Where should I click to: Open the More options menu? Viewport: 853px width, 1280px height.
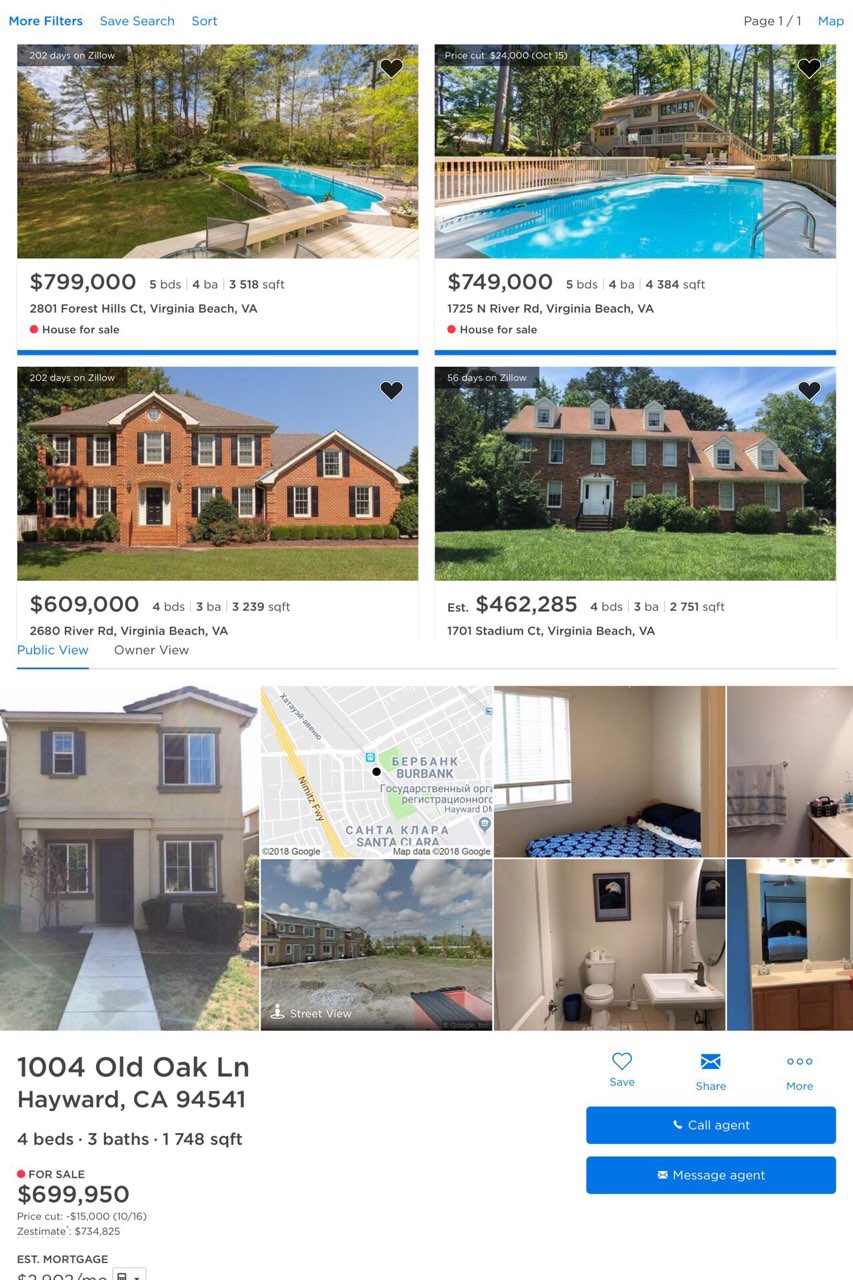[799, 1070]
